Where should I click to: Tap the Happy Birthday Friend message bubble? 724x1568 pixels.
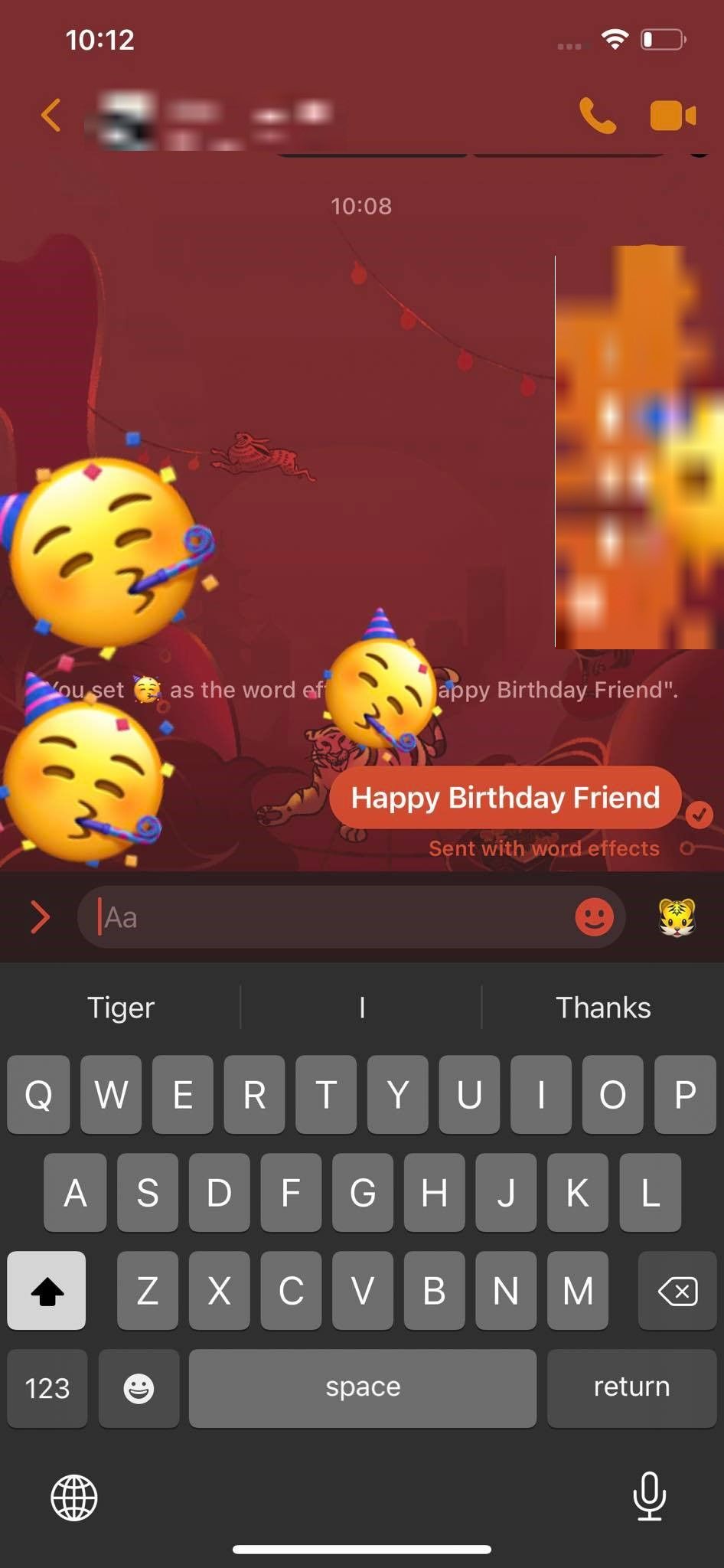click(x=505, y=797)
